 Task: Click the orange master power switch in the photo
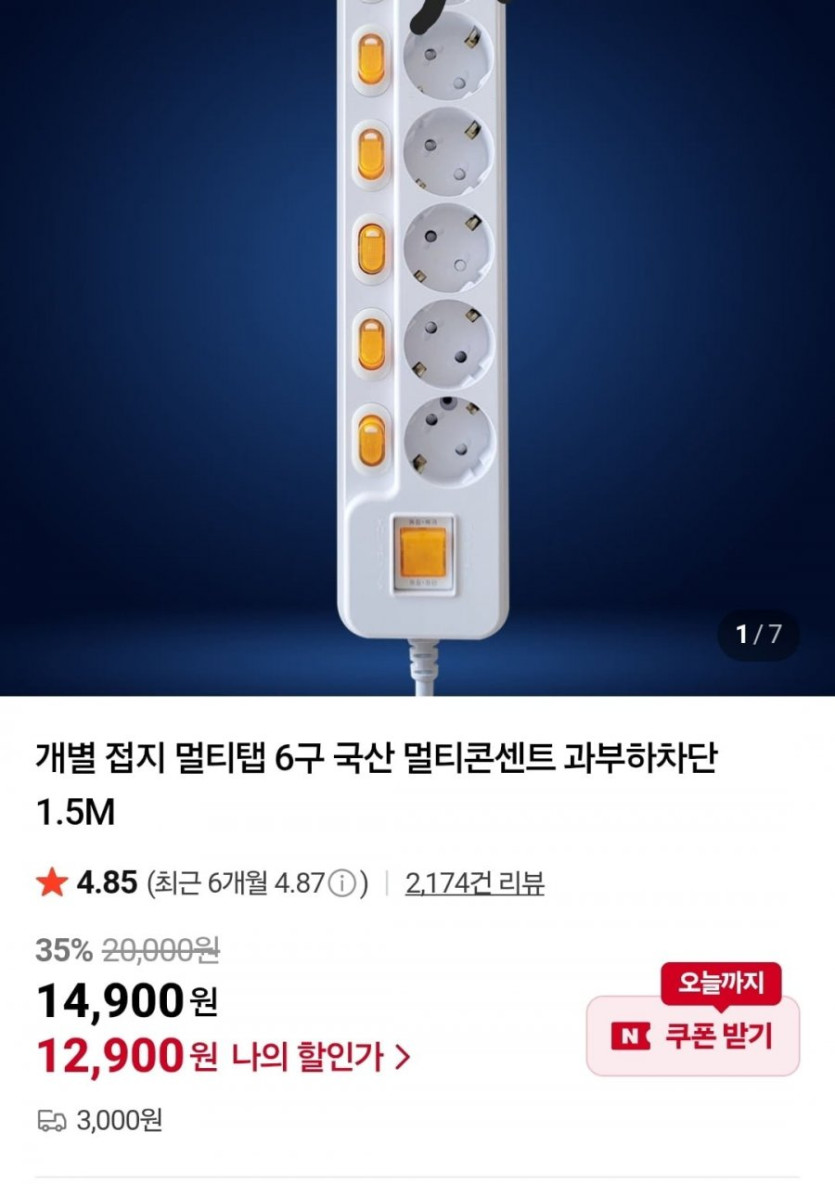click(x=419, y=551)
